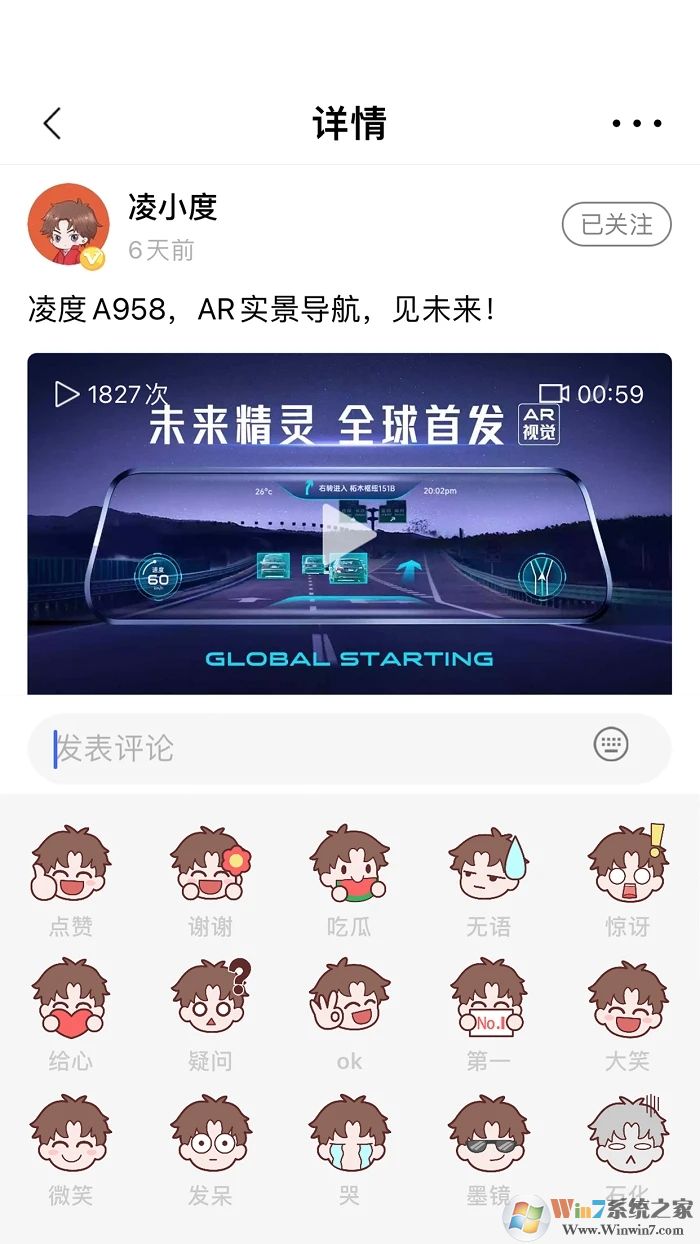This screenshot has height=1244, width=700.
Task: Switch to the keyboard from emoji panel
Action: pyautogui.click(x=611, y=745)
